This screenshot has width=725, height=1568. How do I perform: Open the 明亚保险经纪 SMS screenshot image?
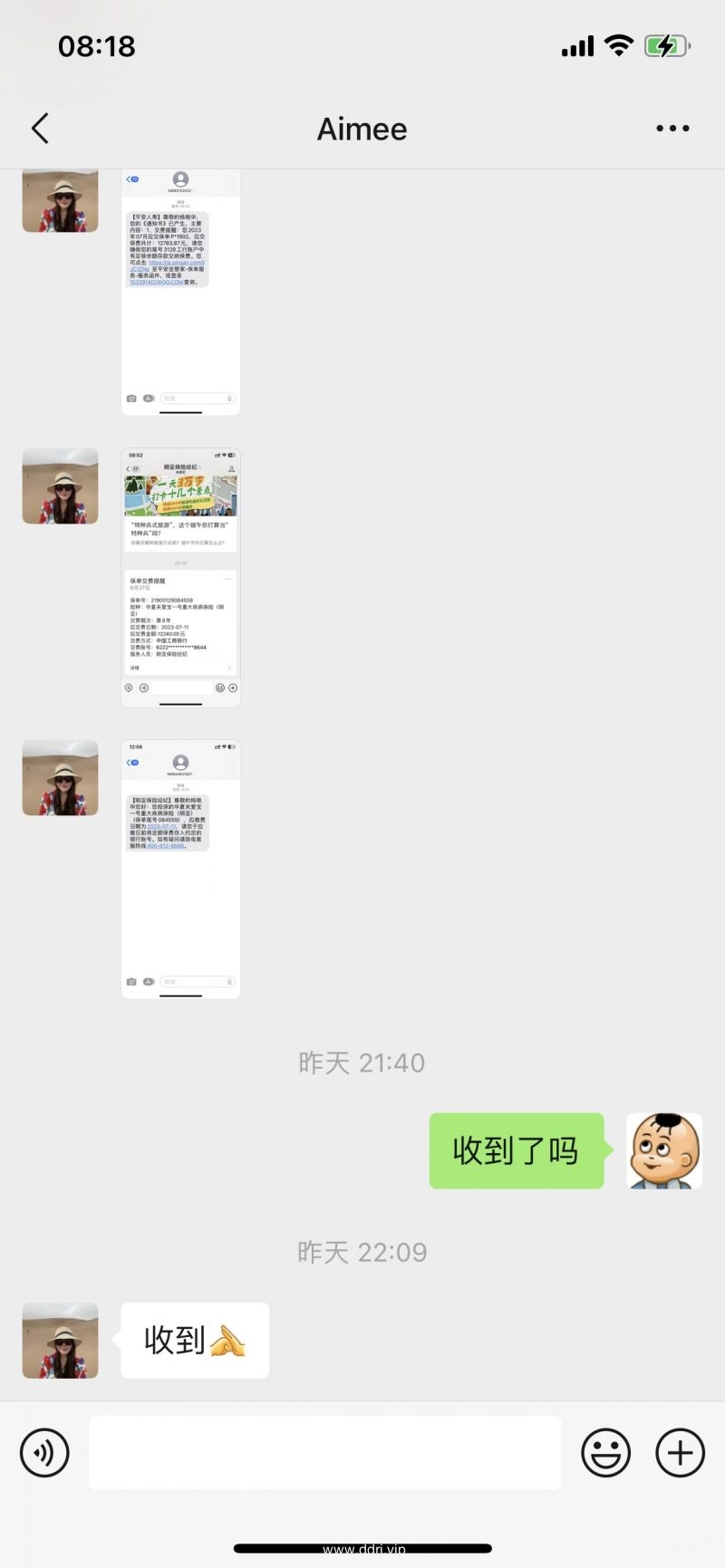[x=180, y=869]
